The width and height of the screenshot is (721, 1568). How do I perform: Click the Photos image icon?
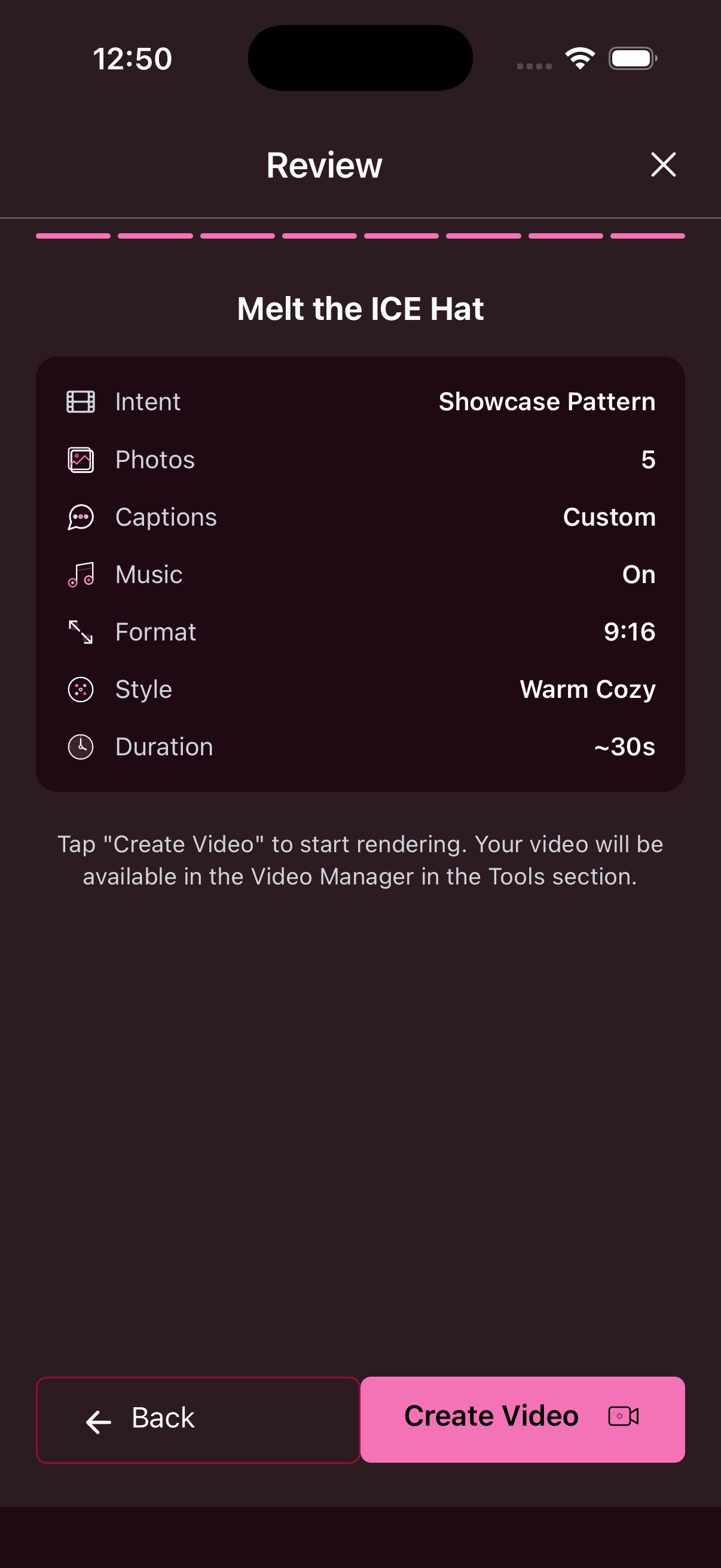click(x=80, y=459)
